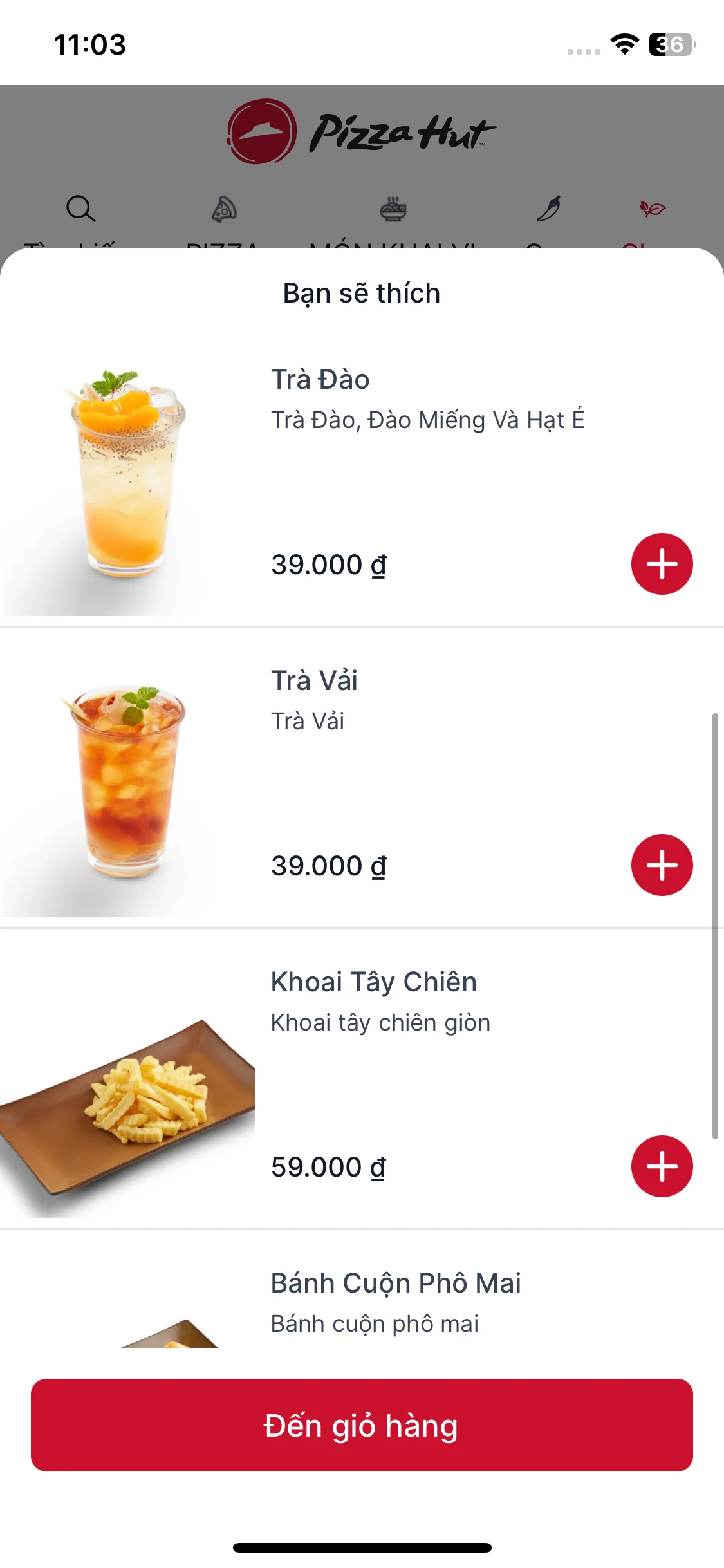Add Trà Vải to the cart

[x=662, y=865]
